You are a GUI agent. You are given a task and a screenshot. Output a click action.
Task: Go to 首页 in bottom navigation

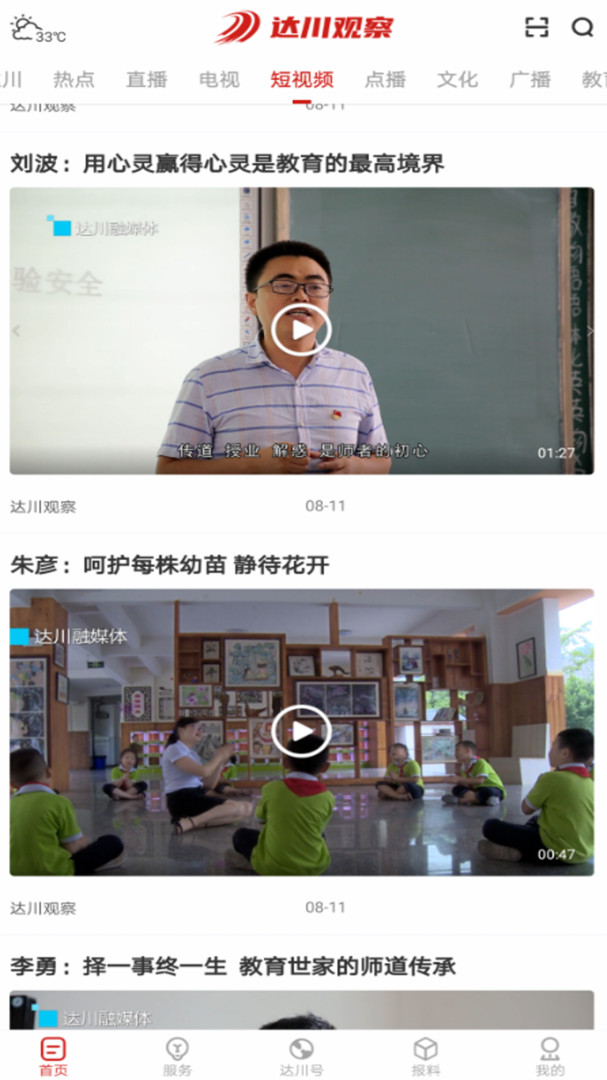click(53, 1056)
